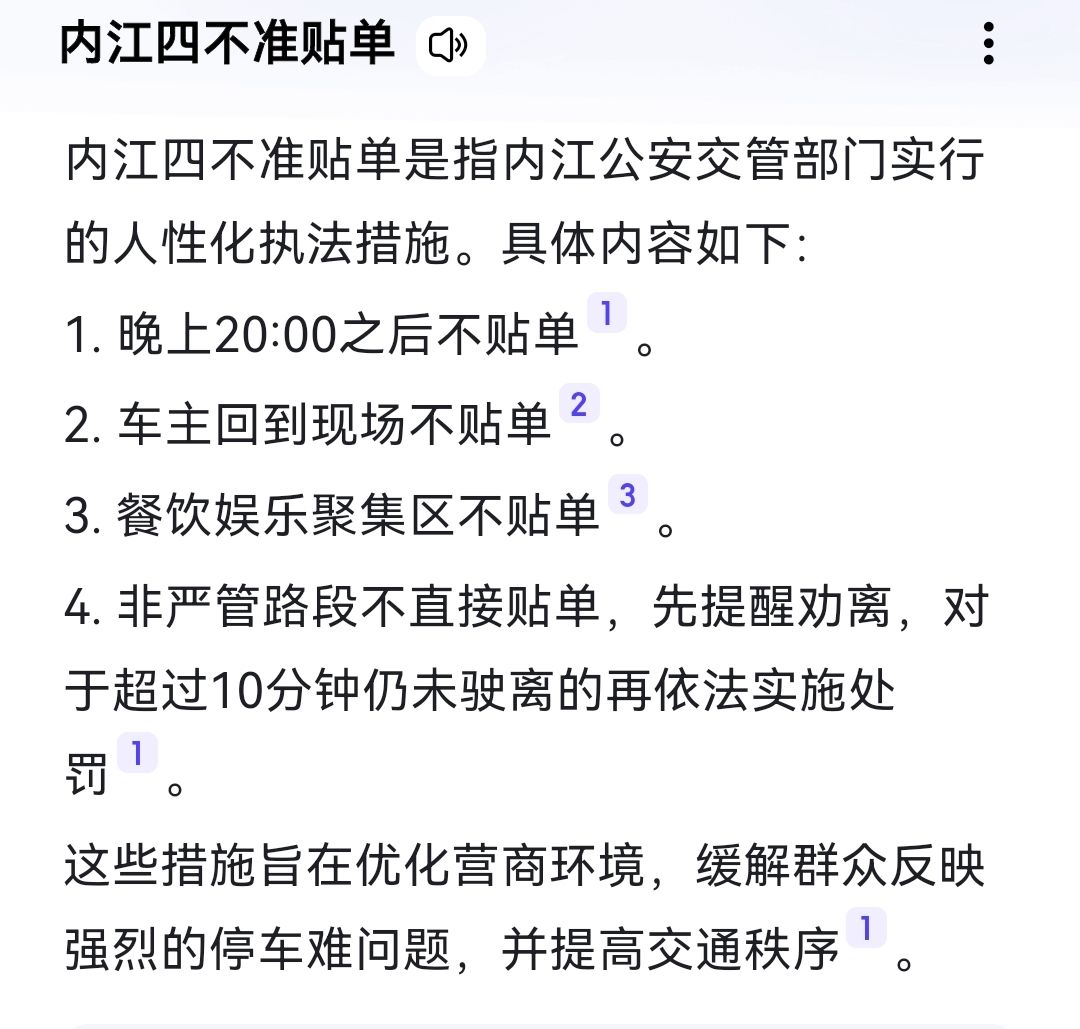Play the audio reading of 内江四不准贴单
Viewport: 1080px width, 1029px height.
pos(449,45)
